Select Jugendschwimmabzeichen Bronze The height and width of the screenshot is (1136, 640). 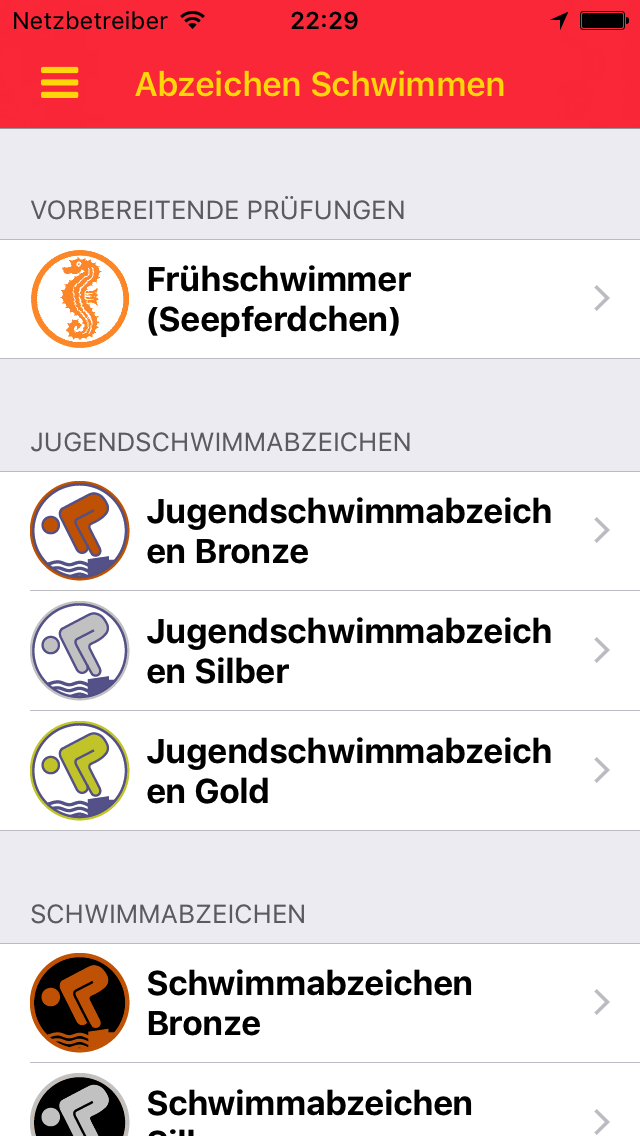pyautogui.click(x=320, y=531)
